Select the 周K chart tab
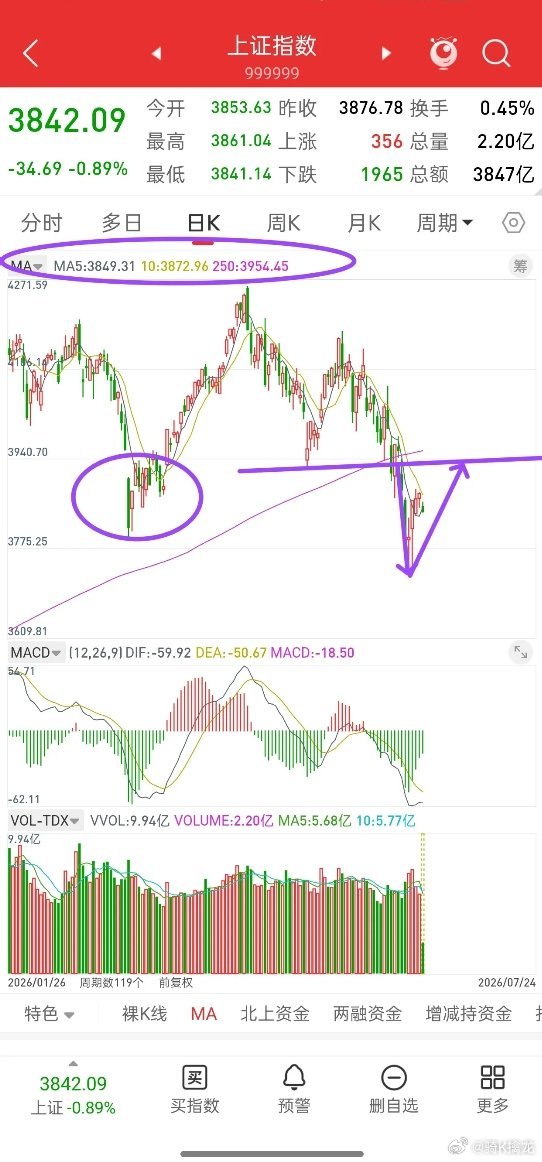Screen dimensions: 542x1162 283,222
